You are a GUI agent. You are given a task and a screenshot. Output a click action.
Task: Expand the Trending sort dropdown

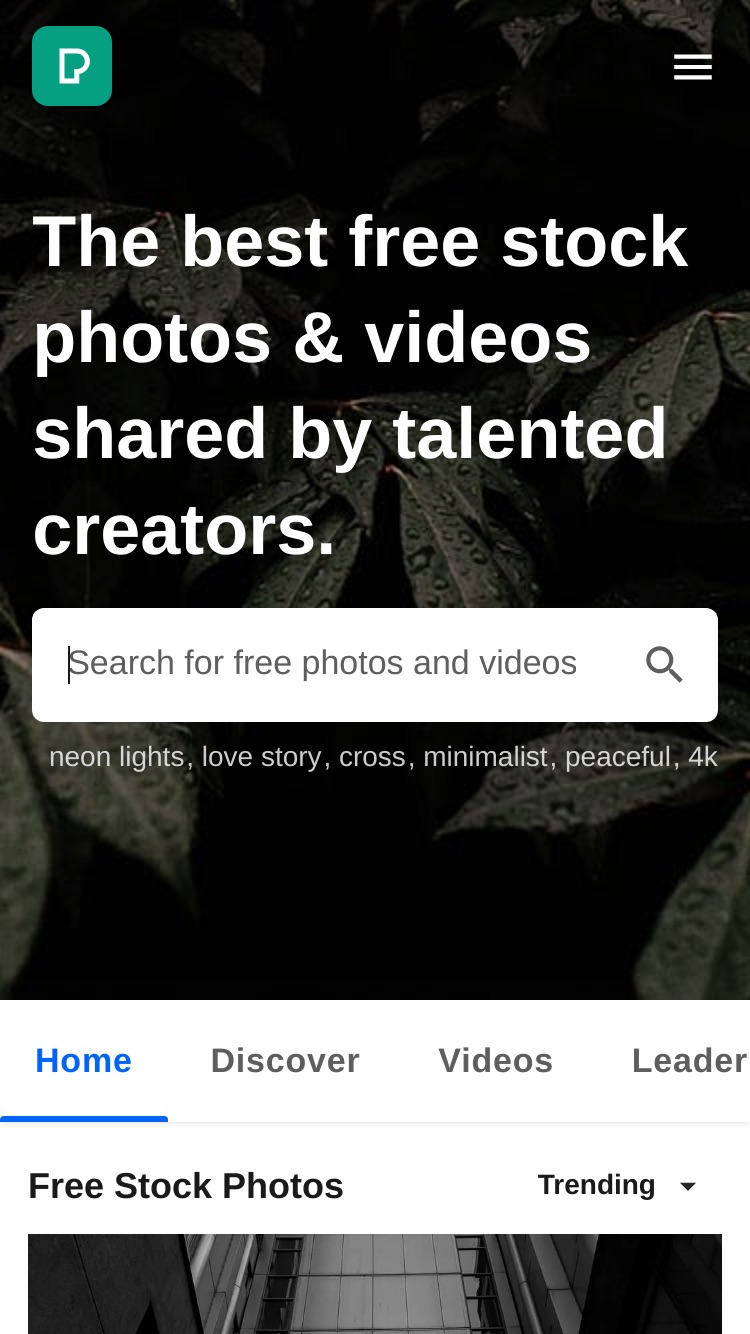(x=618, y=1185)
